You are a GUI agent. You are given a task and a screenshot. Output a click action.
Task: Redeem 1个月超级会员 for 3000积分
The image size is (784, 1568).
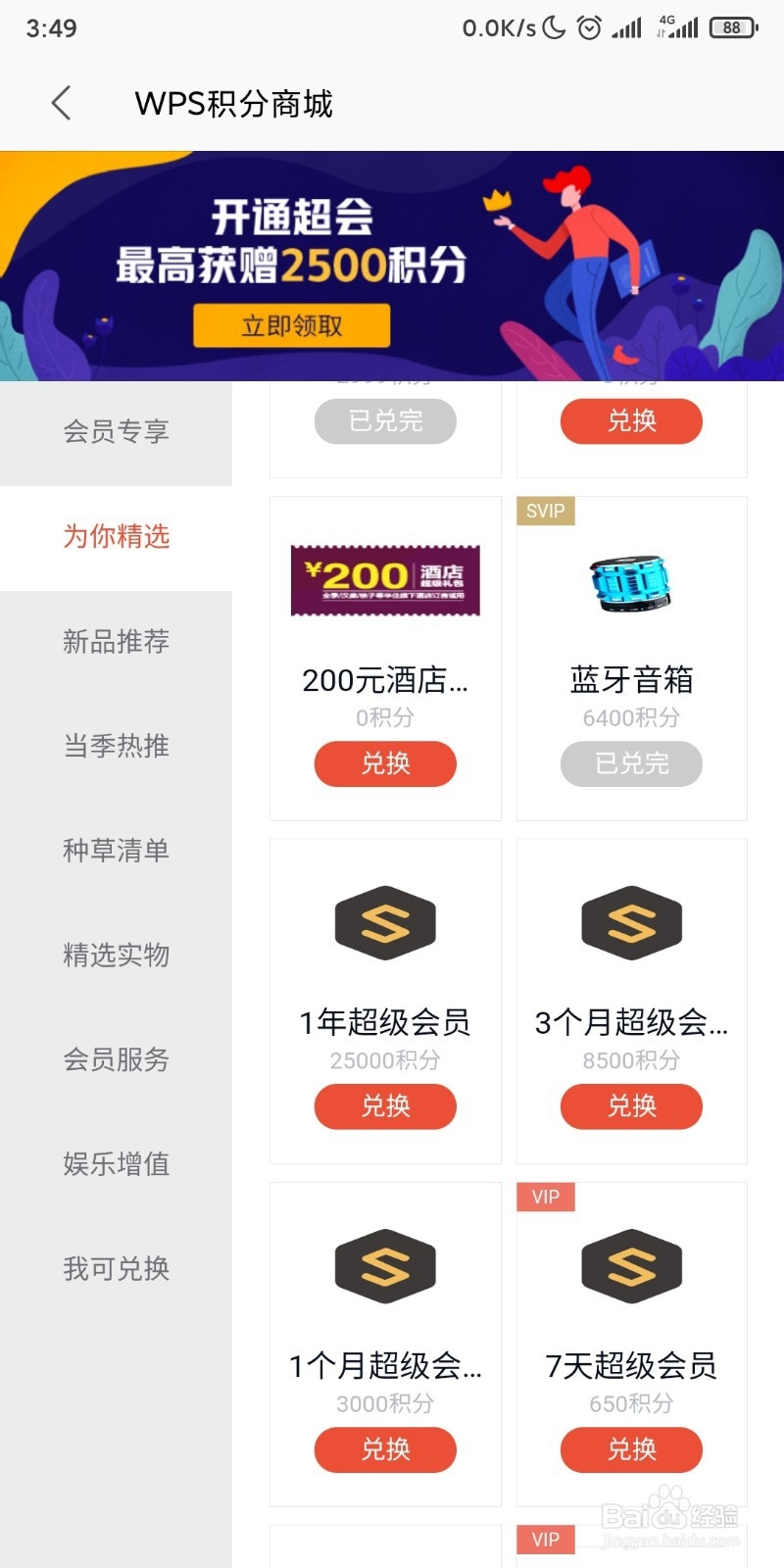tap(385, 1449)
